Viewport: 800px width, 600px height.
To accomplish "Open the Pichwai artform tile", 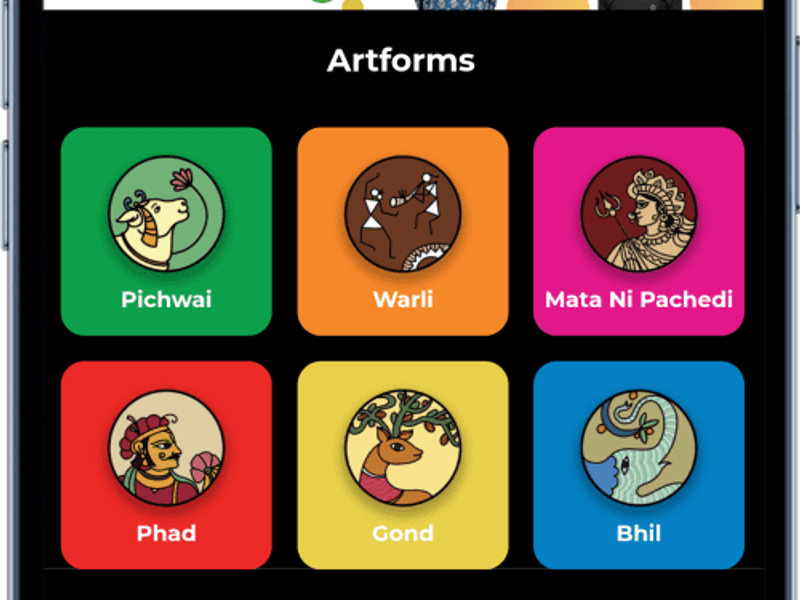I will click(166, 231).
